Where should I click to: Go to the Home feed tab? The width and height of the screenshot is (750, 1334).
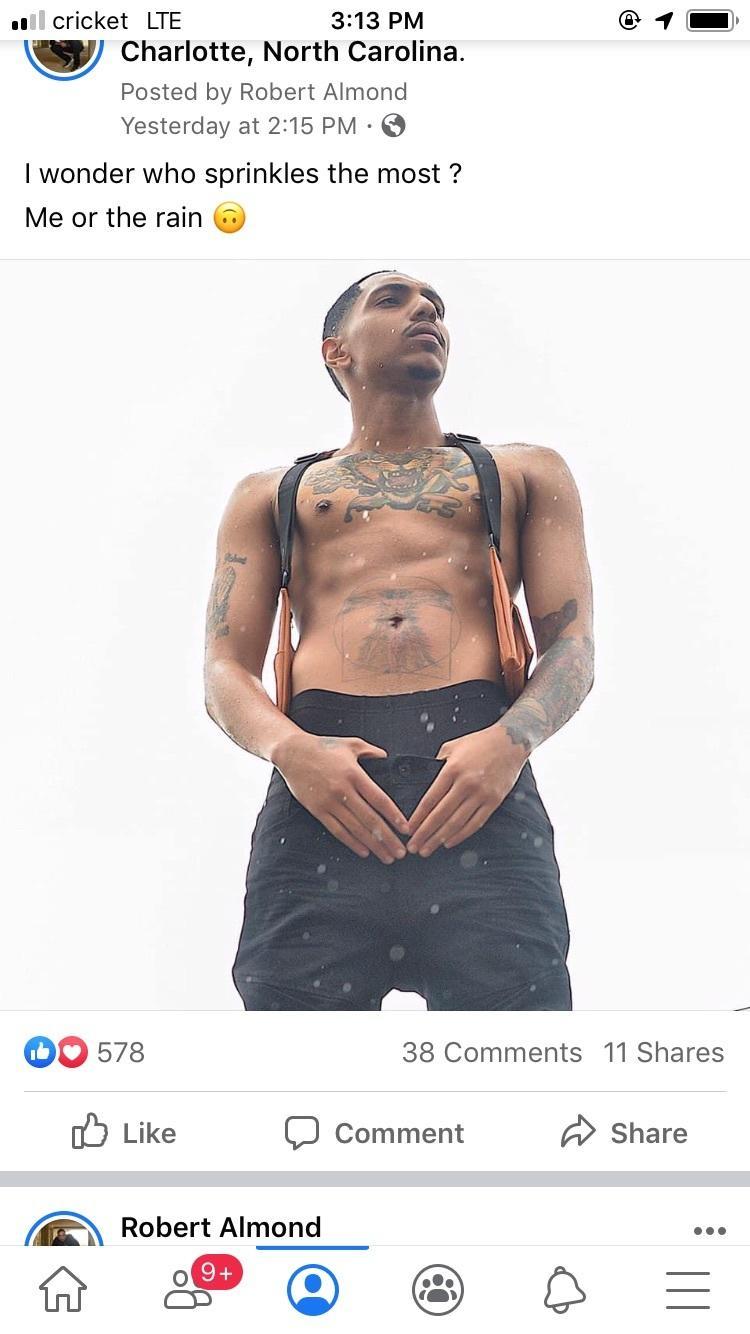click(62, 1290)
